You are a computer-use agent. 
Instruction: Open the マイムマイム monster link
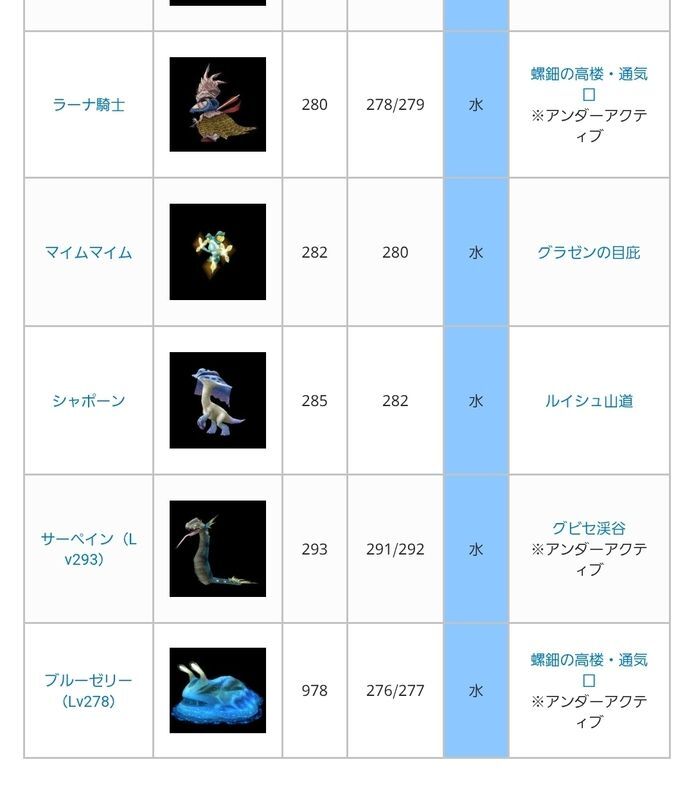[89, 253]
